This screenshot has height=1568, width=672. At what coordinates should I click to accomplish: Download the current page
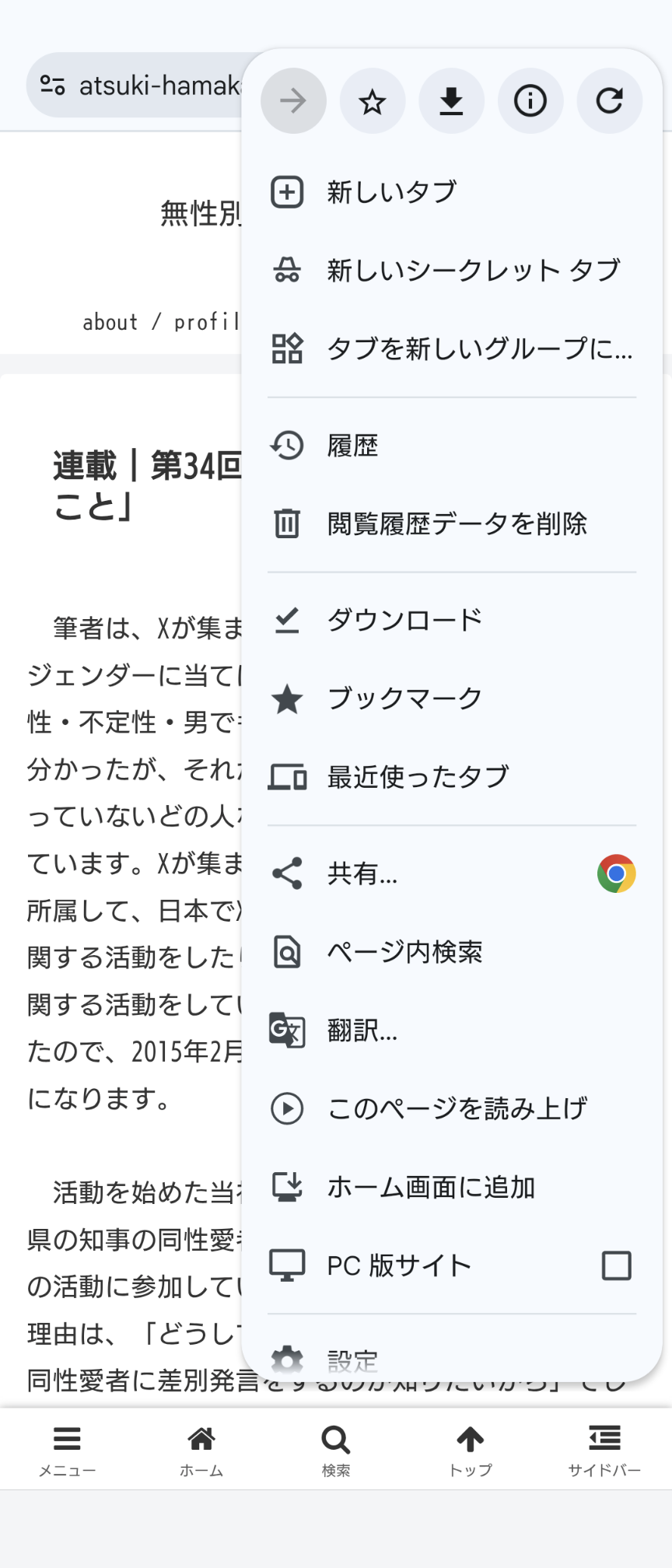[x=451, y=101]
